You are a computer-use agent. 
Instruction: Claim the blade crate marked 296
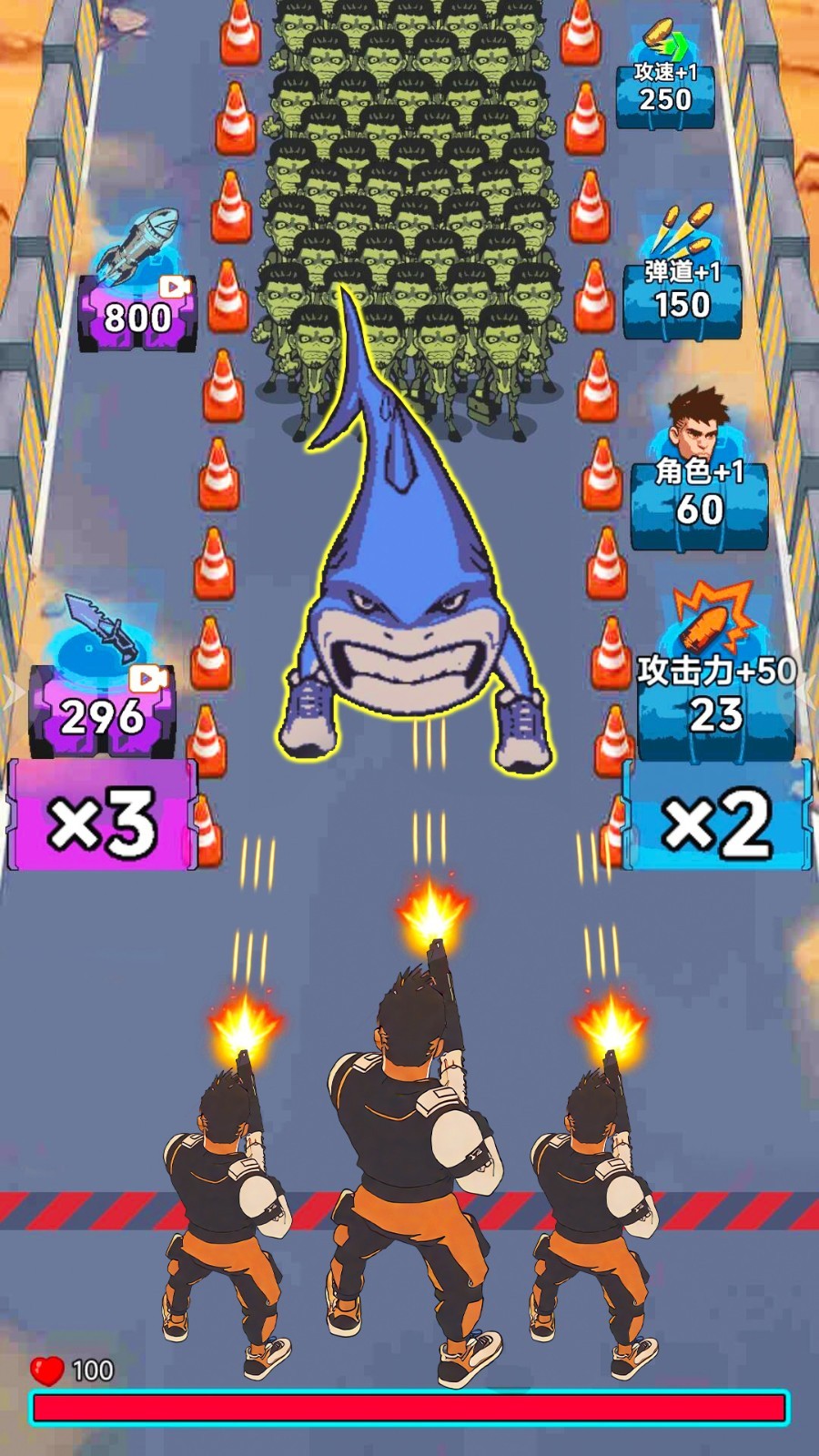coord(102,710)
